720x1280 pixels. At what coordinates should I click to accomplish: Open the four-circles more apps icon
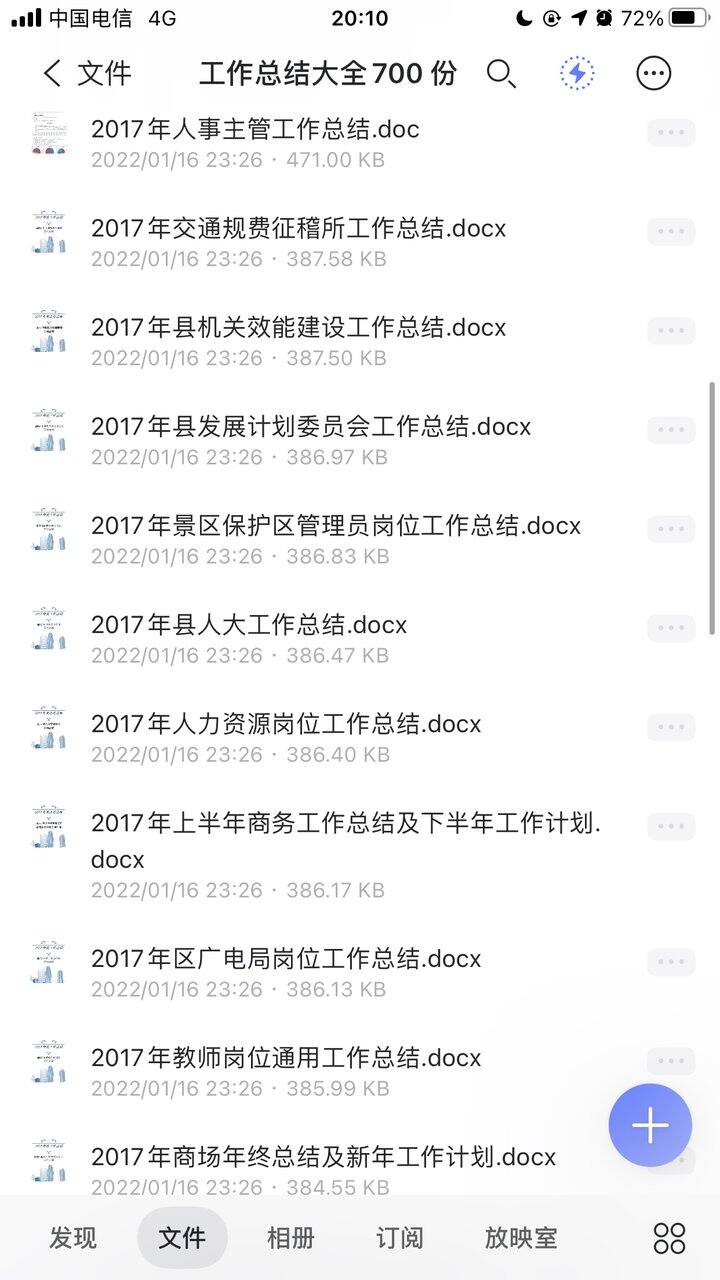coord(669,1238)
